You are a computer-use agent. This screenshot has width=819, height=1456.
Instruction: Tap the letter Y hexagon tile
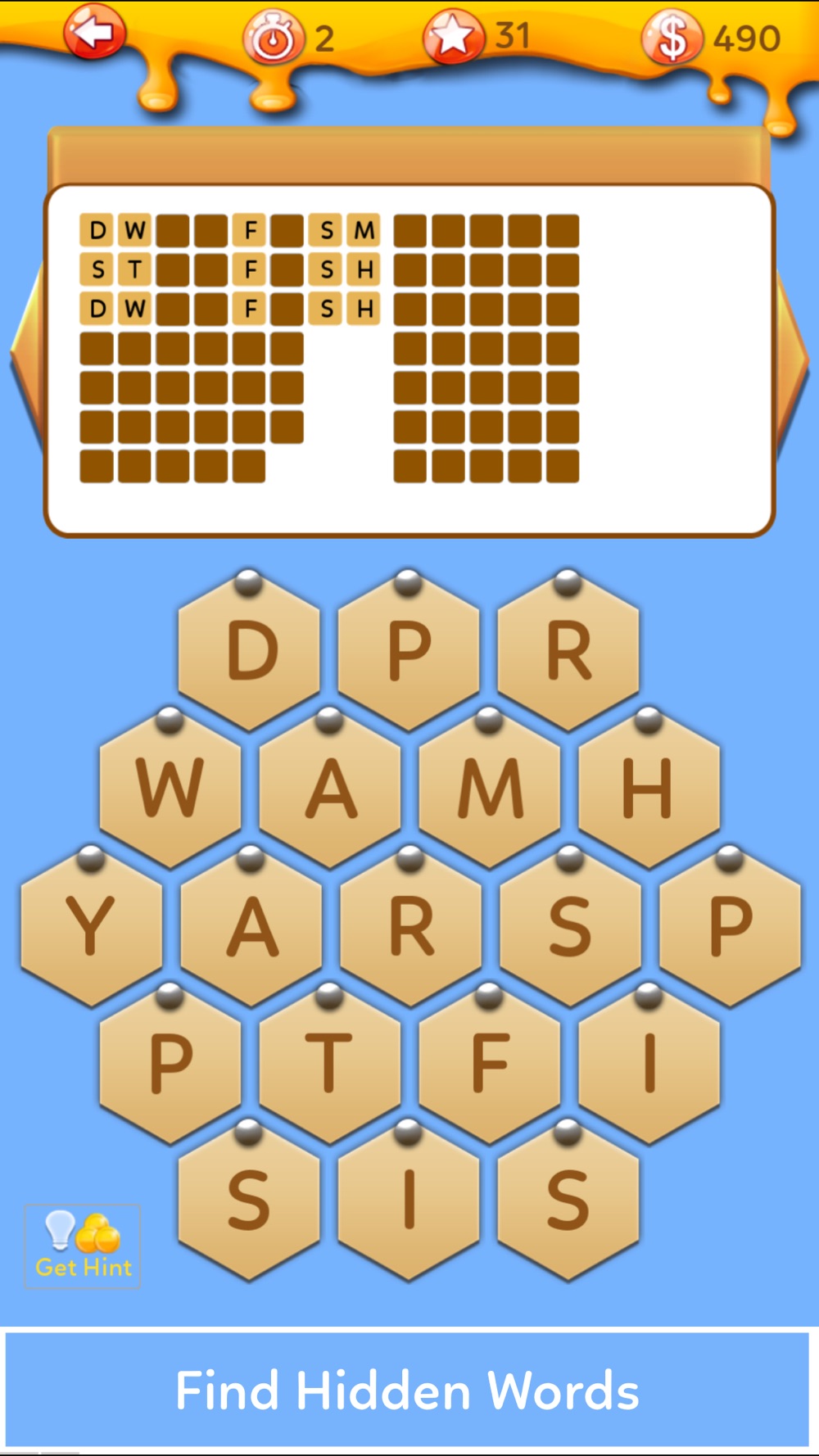(91, 927)
